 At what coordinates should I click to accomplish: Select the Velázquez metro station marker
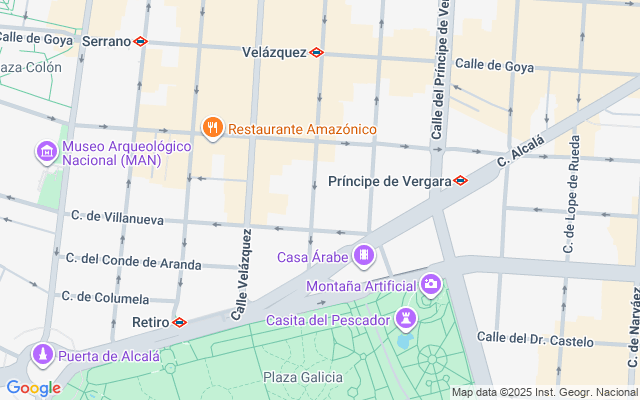coord(316,52)
